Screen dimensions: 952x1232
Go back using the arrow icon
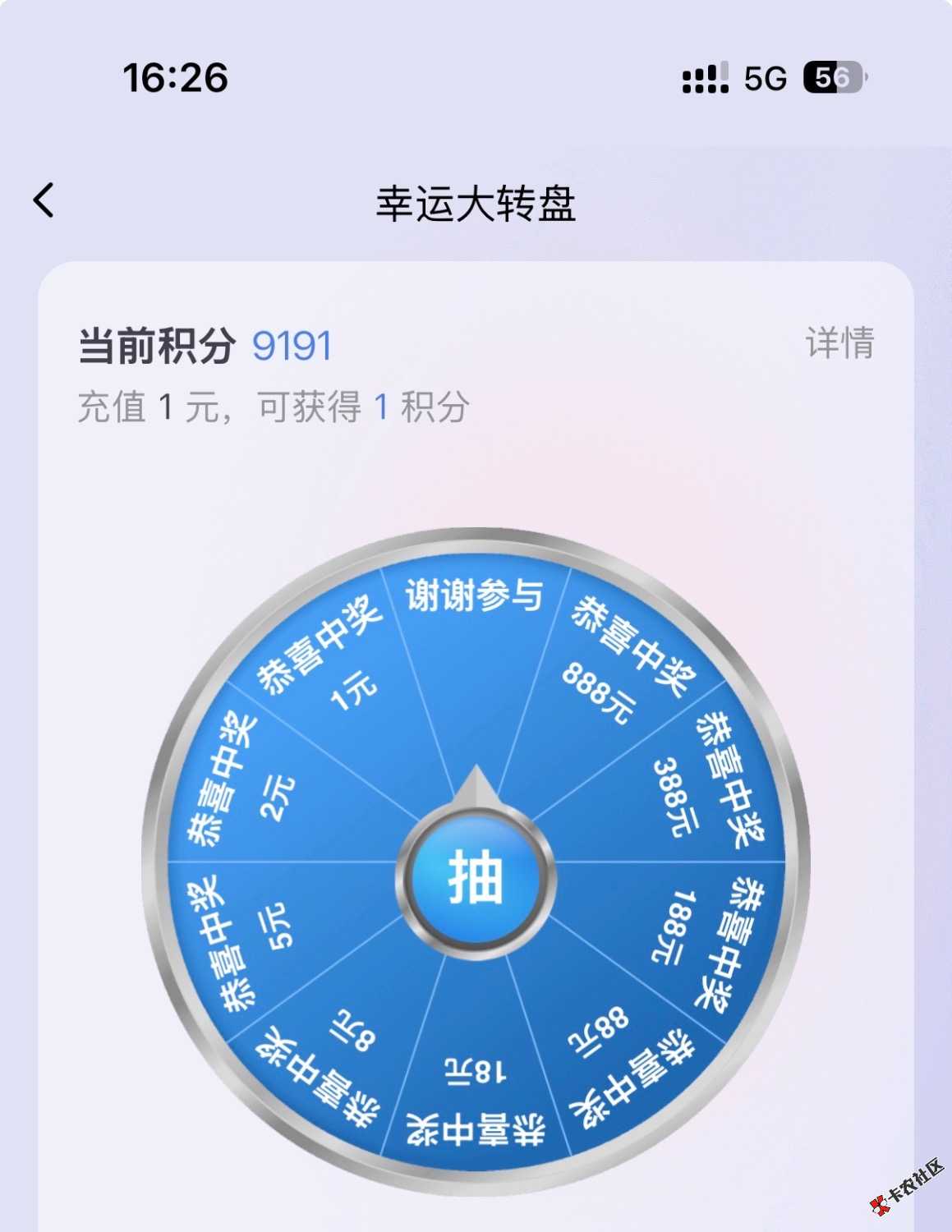pyautogui.click(x=44, y=200)
